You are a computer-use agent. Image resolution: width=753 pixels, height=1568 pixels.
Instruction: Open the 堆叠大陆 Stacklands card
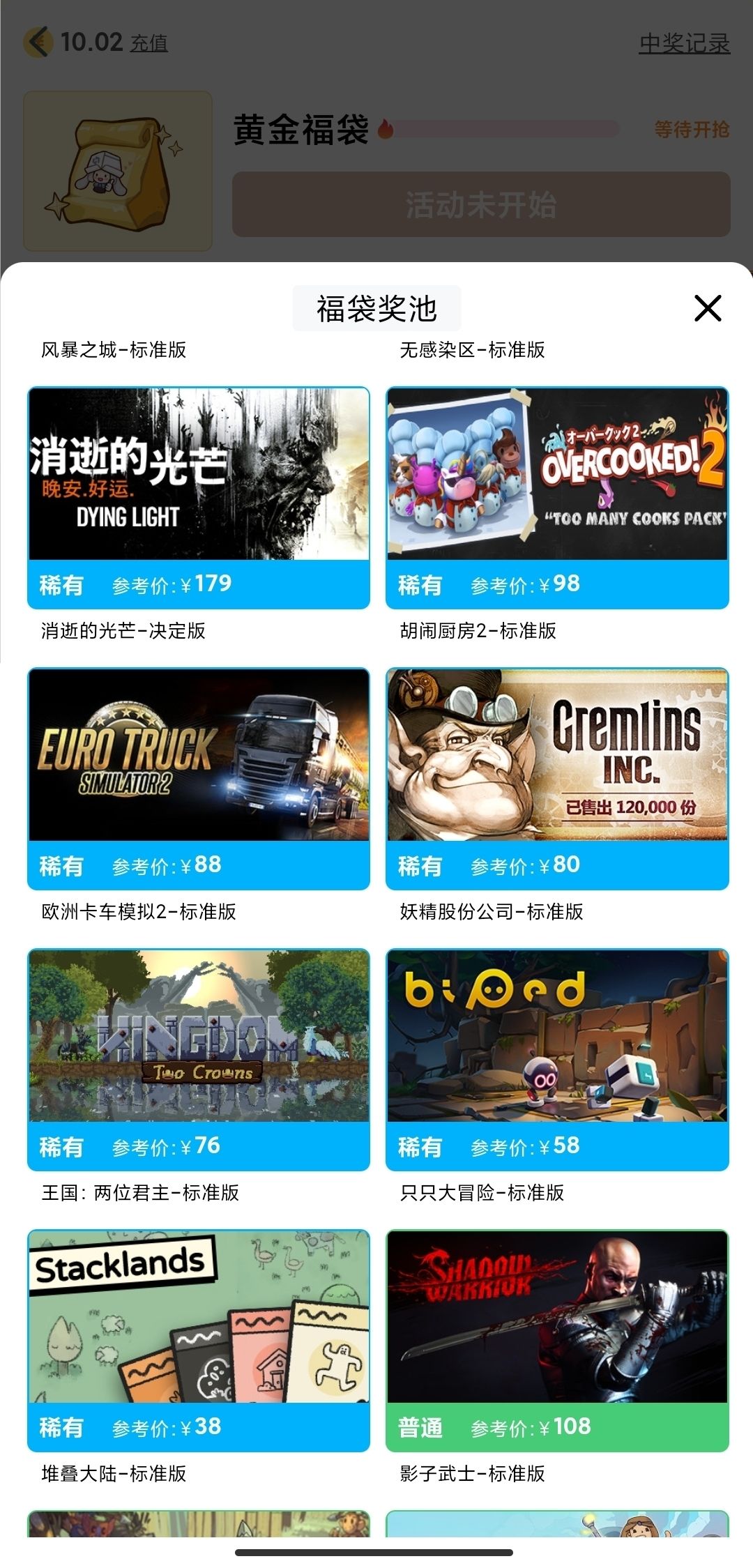click(x=199, y=1341)
